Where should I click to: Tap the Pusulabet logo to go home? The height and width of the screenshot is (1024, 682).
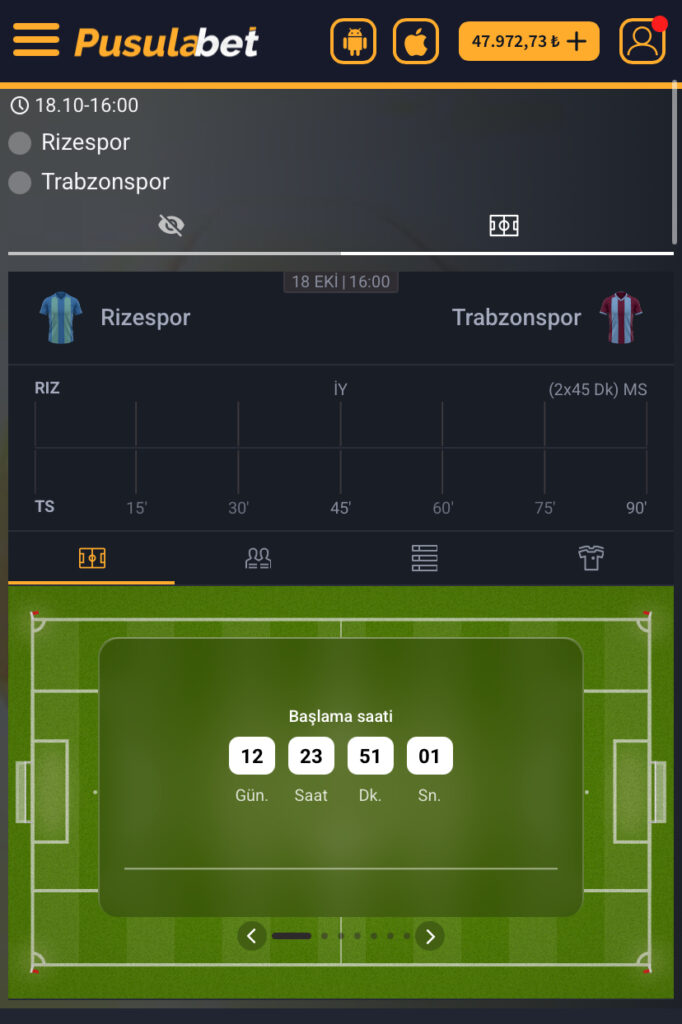coord(166,41)
